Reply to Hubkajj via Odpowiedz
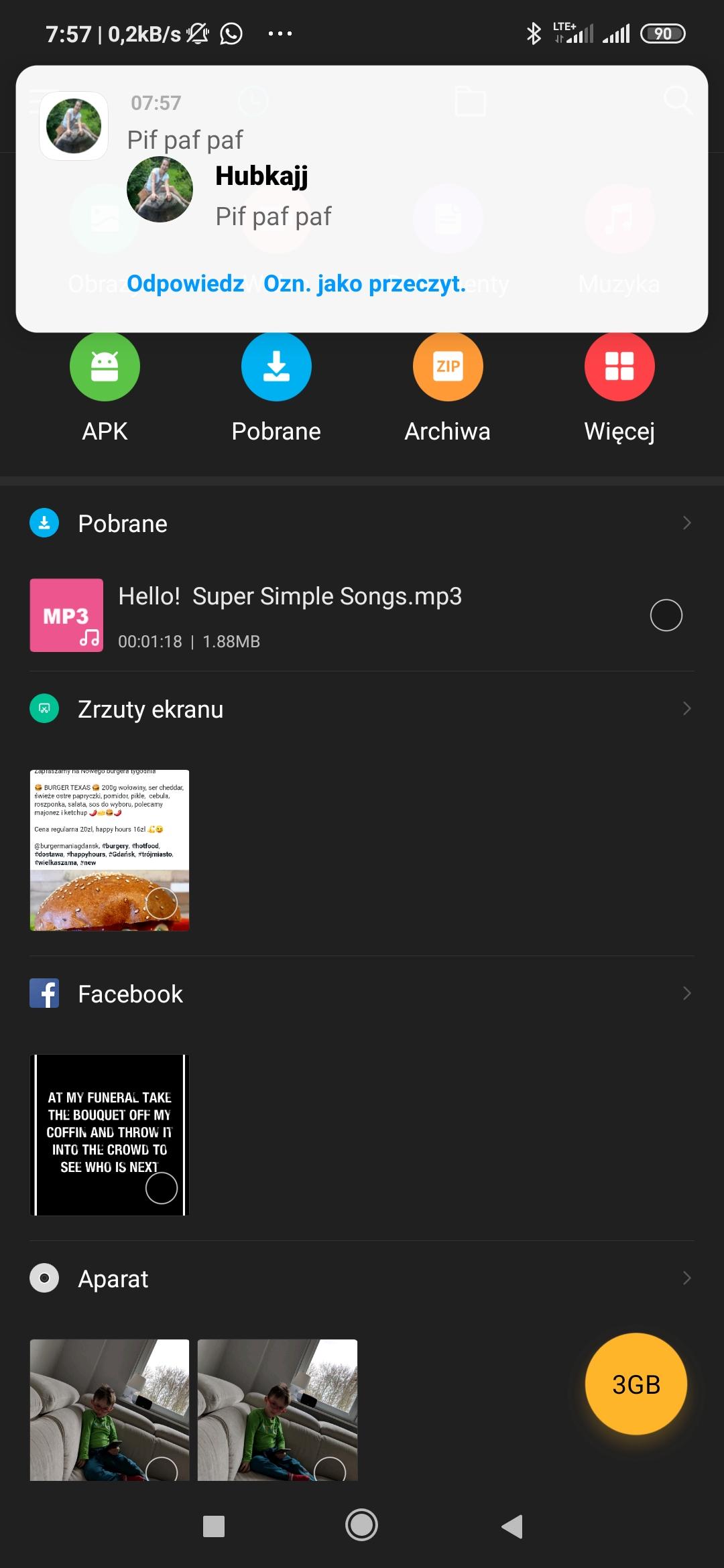This screenshot has width=724, height=1568. (x=185, y=283)
